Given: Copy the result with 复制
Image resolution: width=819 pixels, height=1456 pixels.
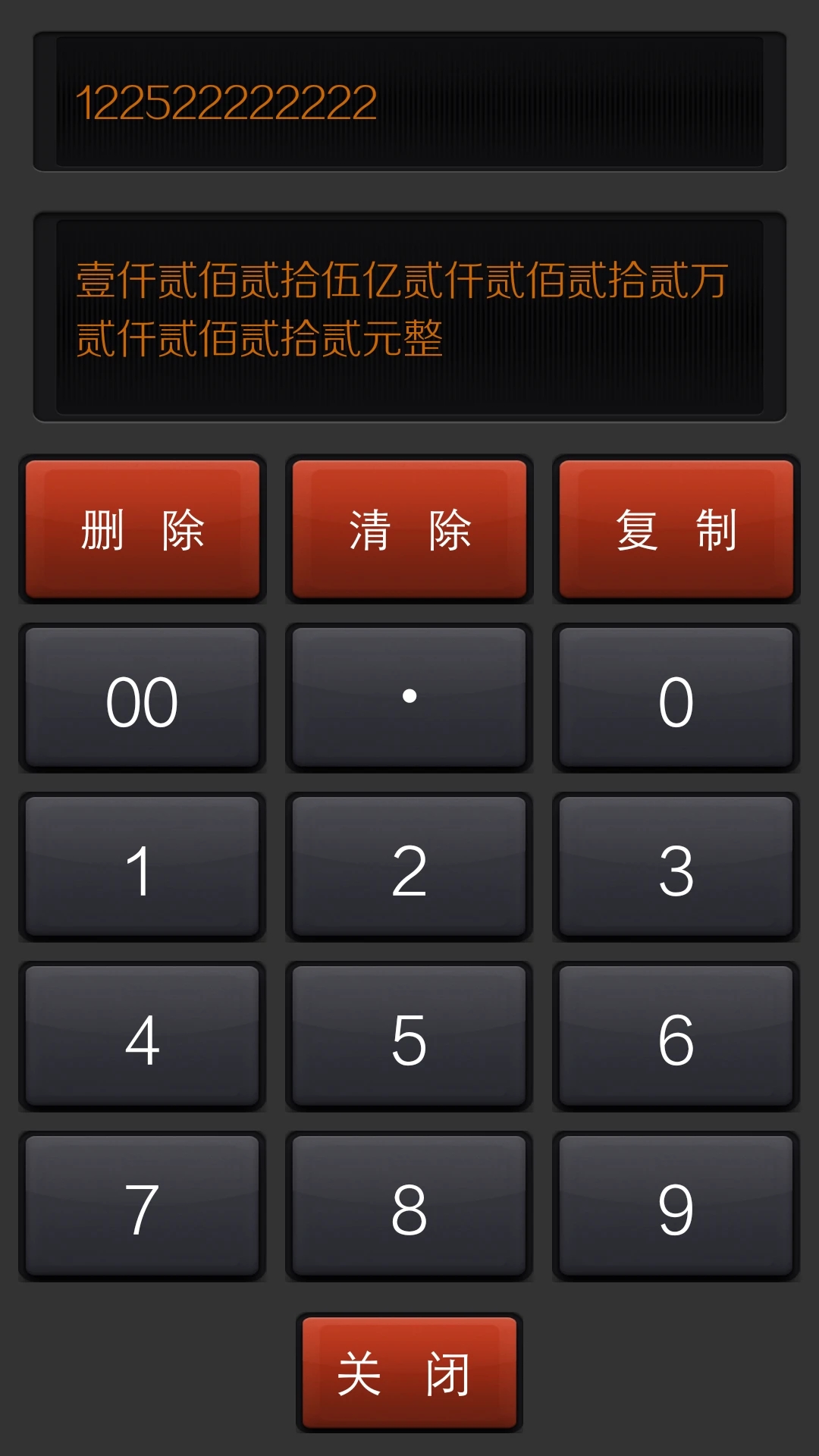Looking at the screenshot, I should point(676,529).
